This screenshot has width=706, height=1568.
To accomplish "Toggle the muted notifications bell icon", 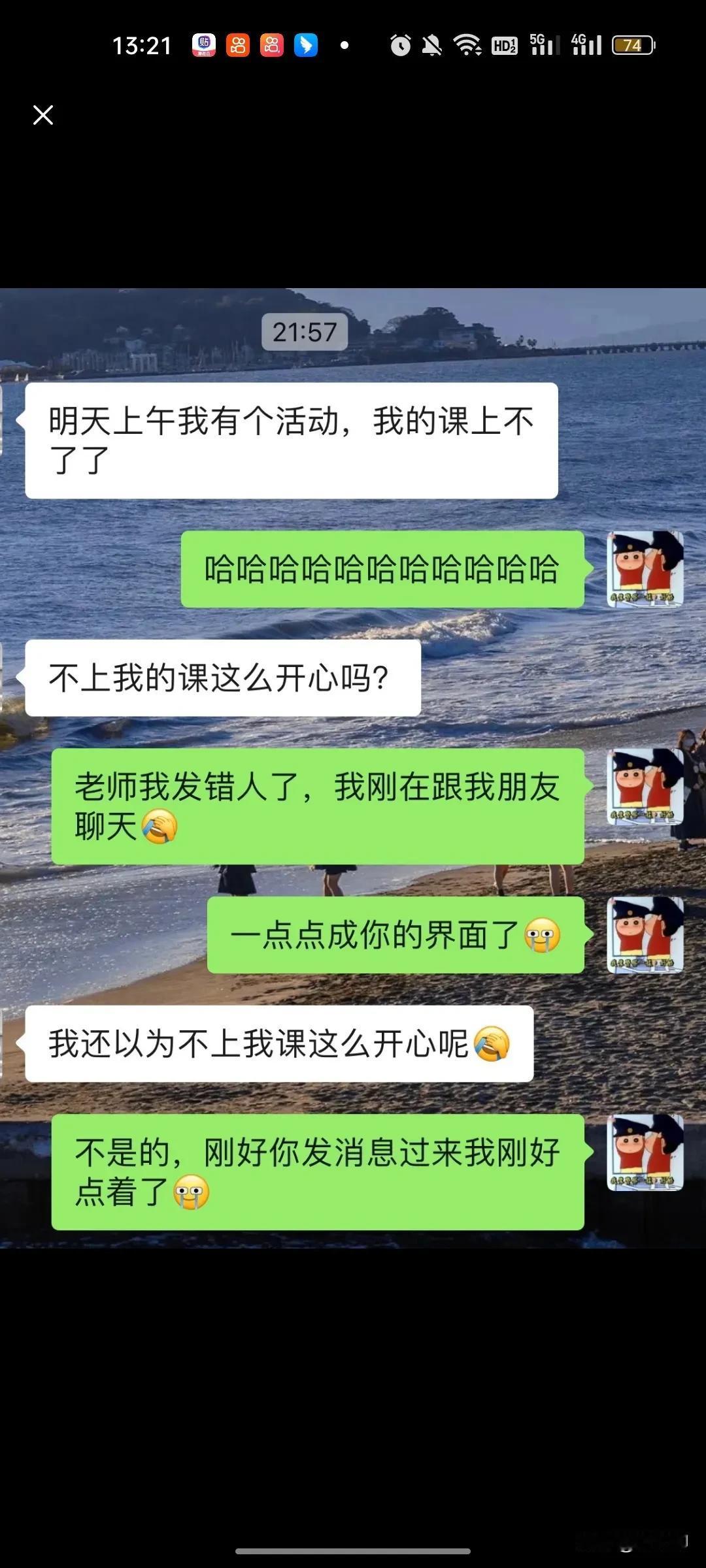I will pyautogui.click(x=431, y=44).
